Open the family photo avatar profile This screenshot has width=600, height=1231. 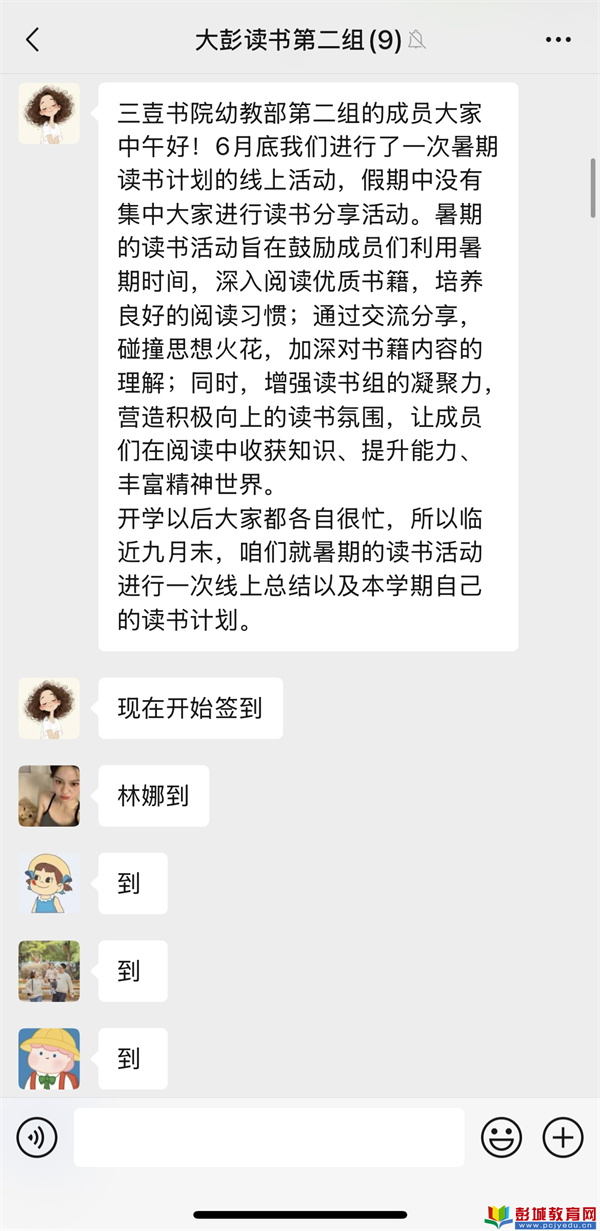tap(49, 971)
